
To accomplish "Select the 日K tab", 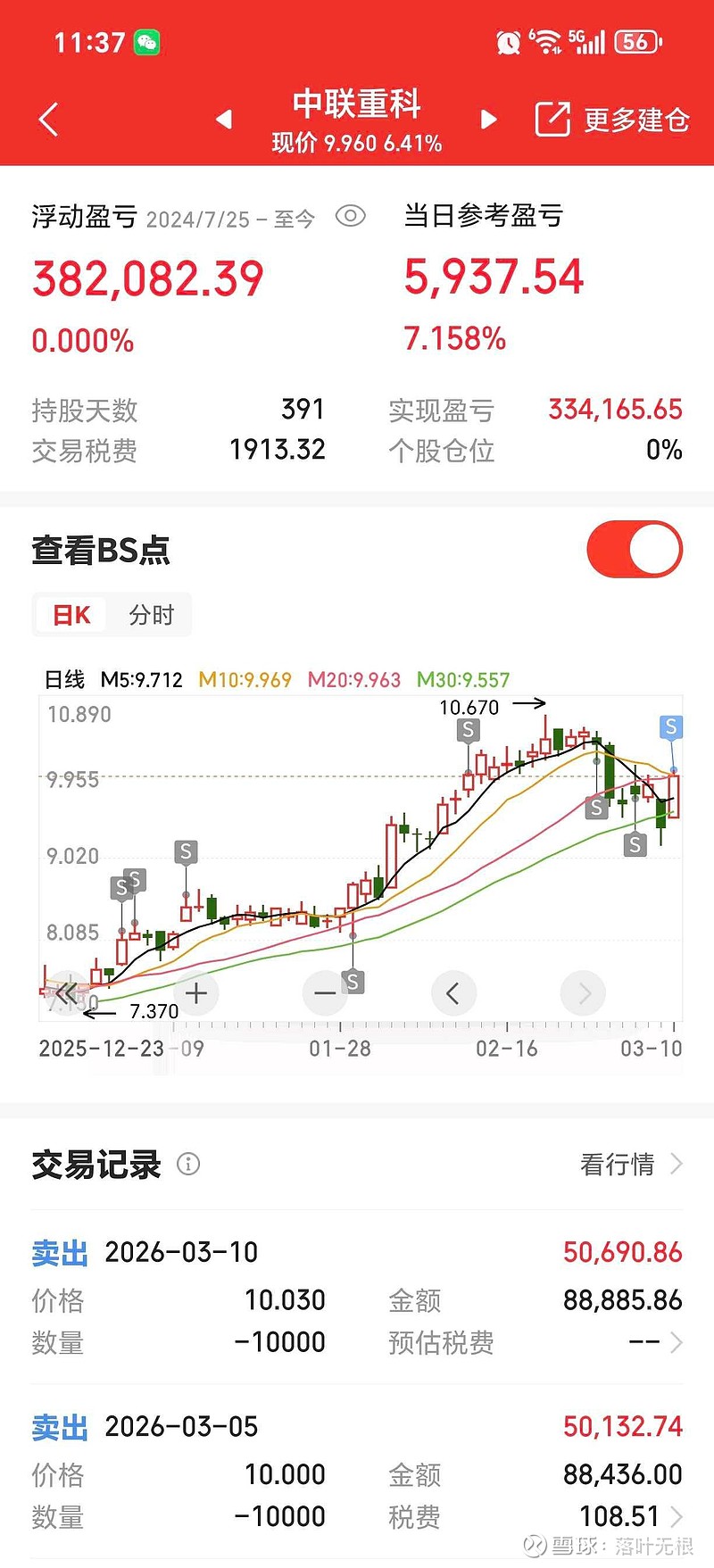I will (x=71, y=614).
